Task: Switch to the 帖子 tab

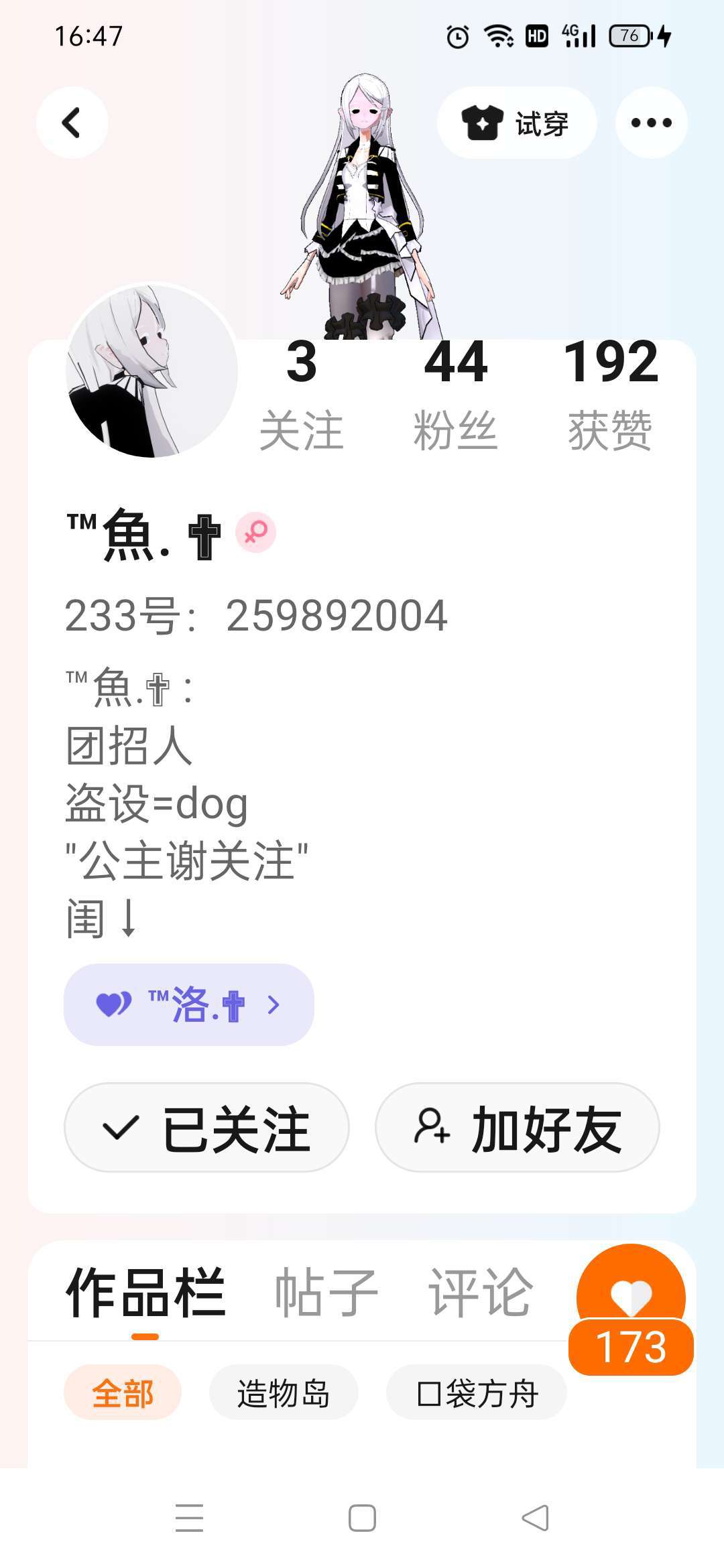Action: 326,1293
